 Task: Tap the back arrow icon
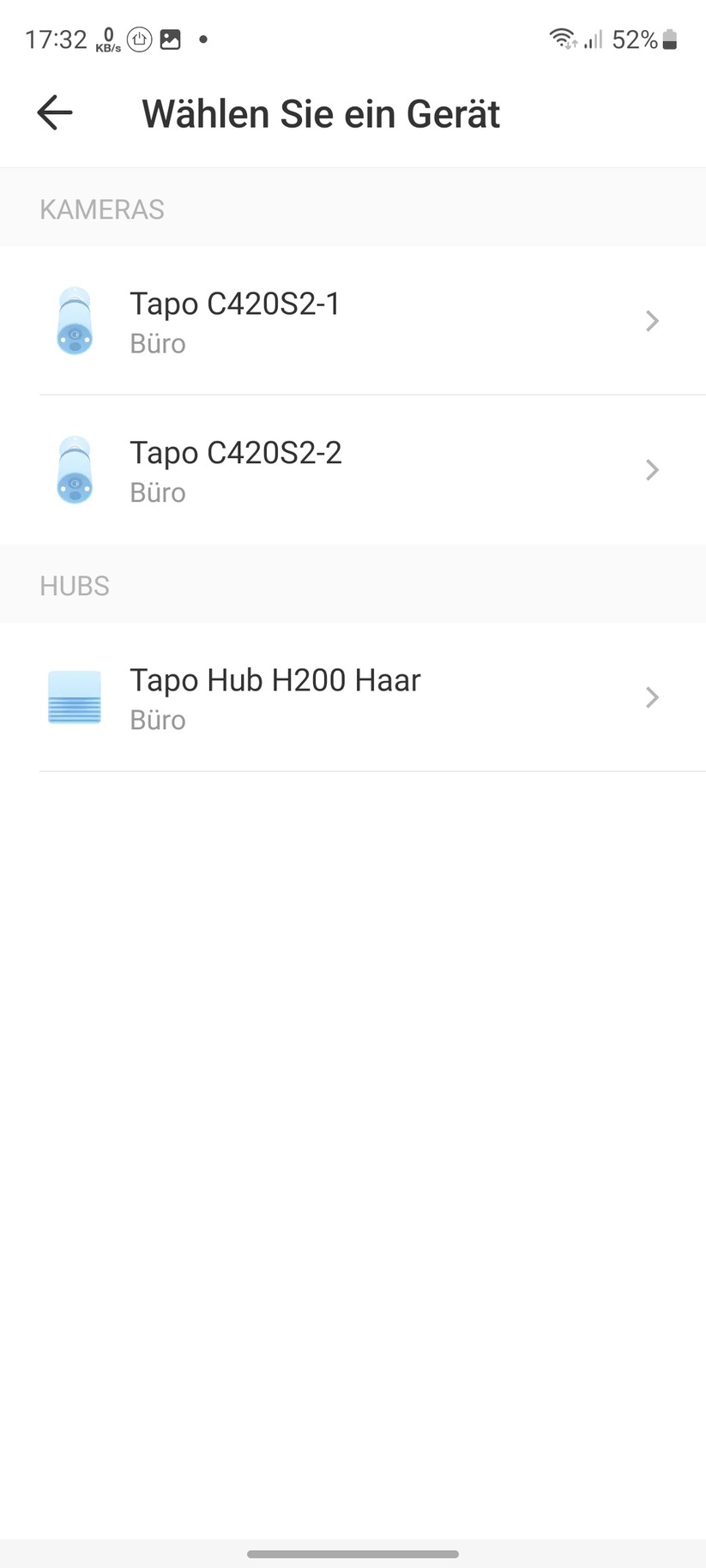(x=54, y=112)
